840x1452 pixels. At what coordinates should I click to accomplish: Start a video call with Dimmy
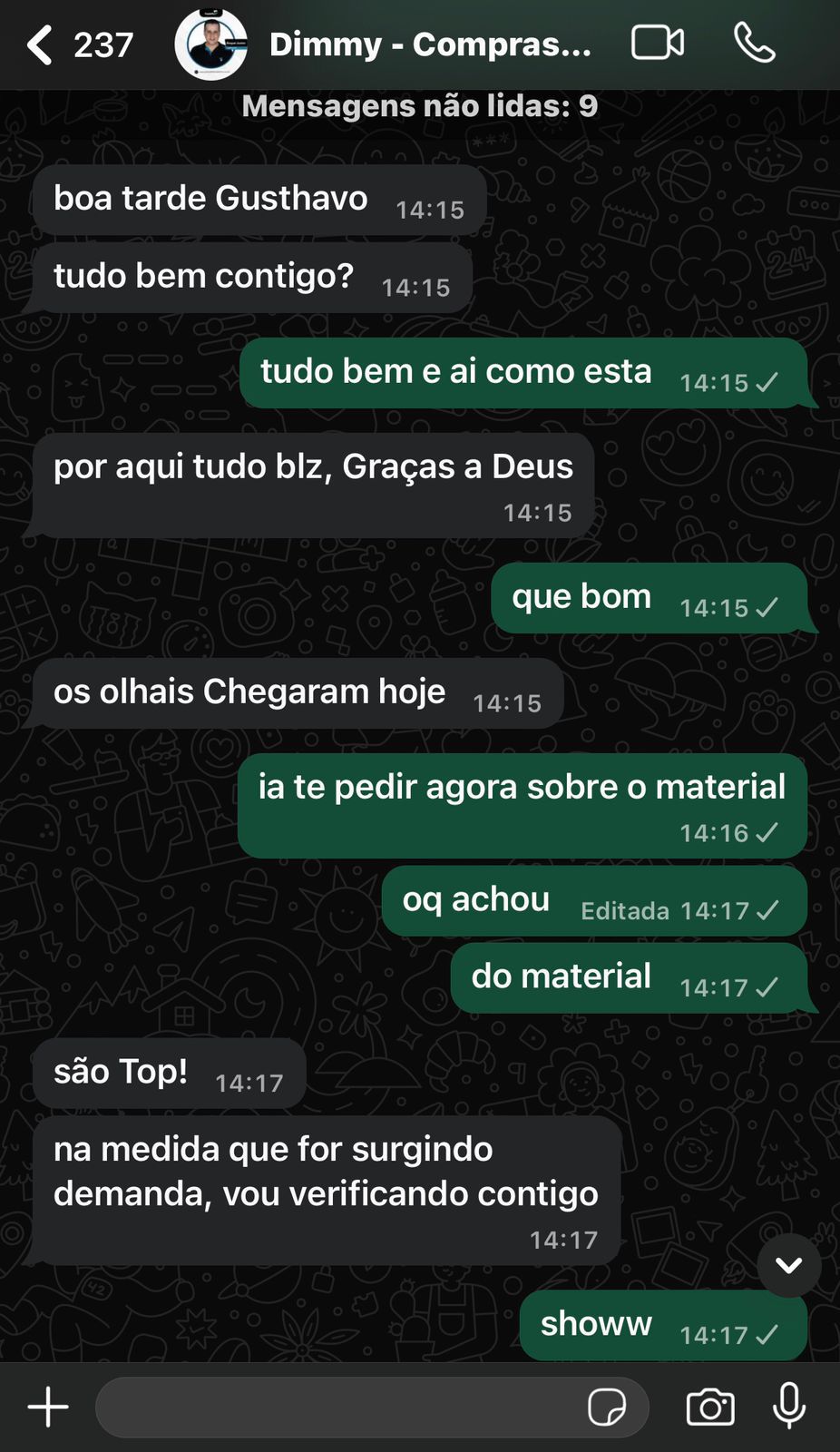658,43
